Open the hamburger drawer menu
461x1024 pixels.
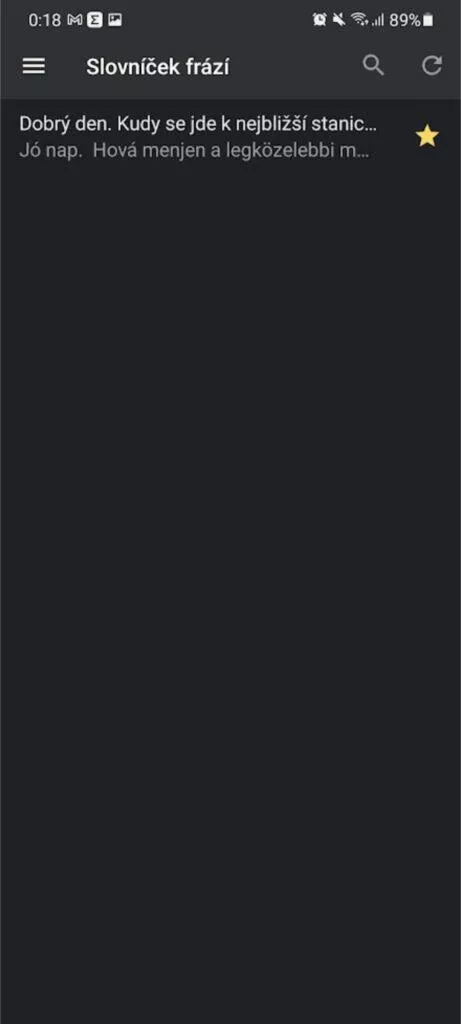(x=34, y=66)
